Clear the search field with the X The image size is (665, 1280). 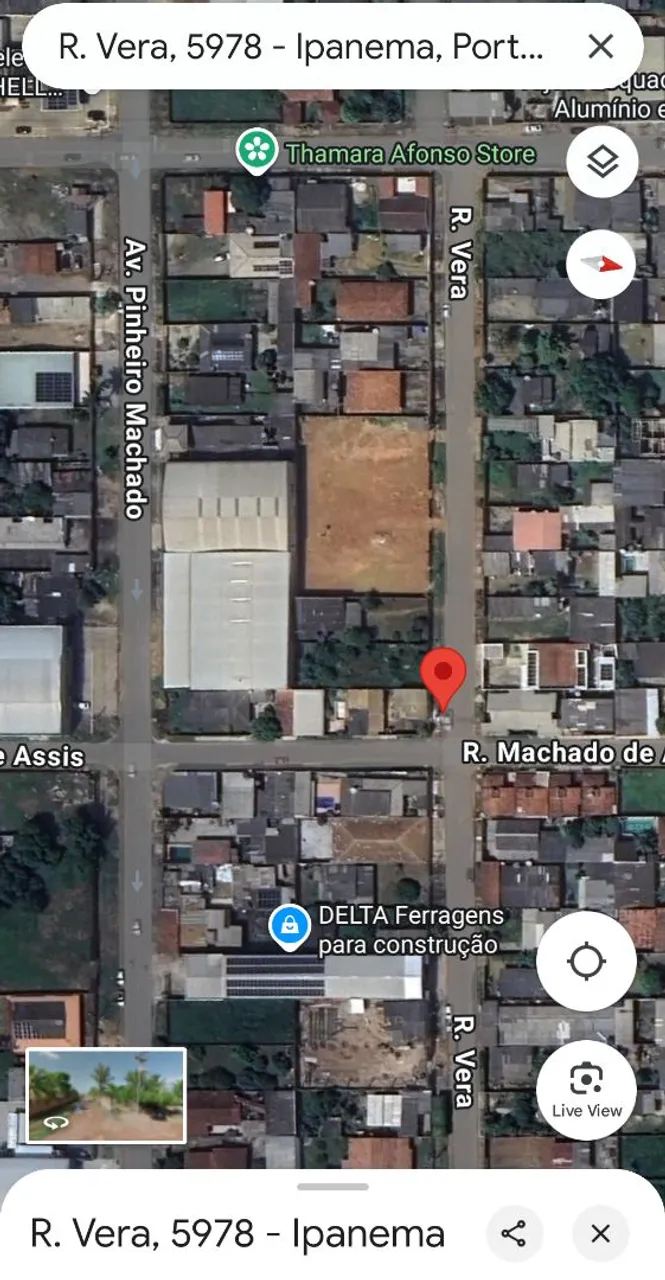[x=600, y=46]
